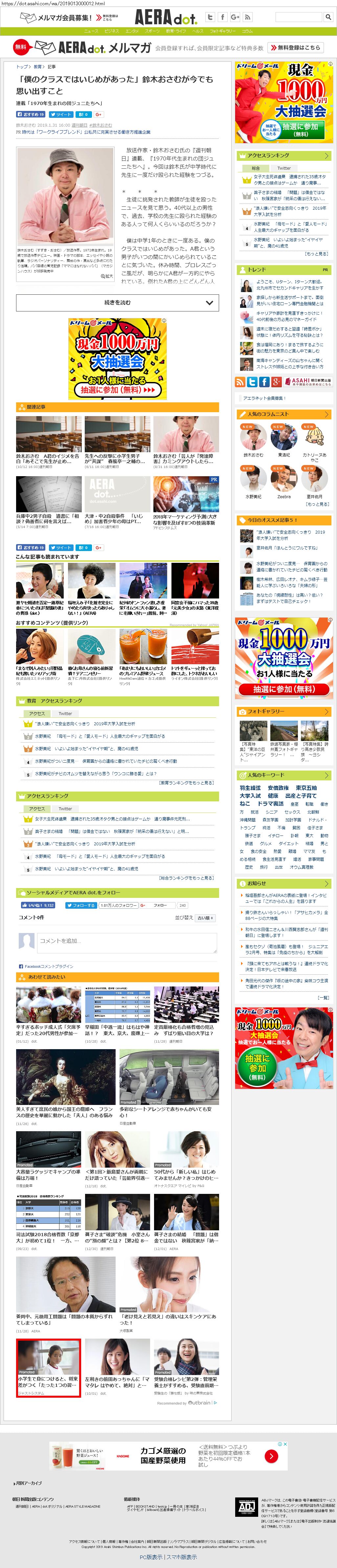
Task: Open the 鉄道写真家・櫻井寛 photo gallery thumbnail
Action: (x=284, y=734)
